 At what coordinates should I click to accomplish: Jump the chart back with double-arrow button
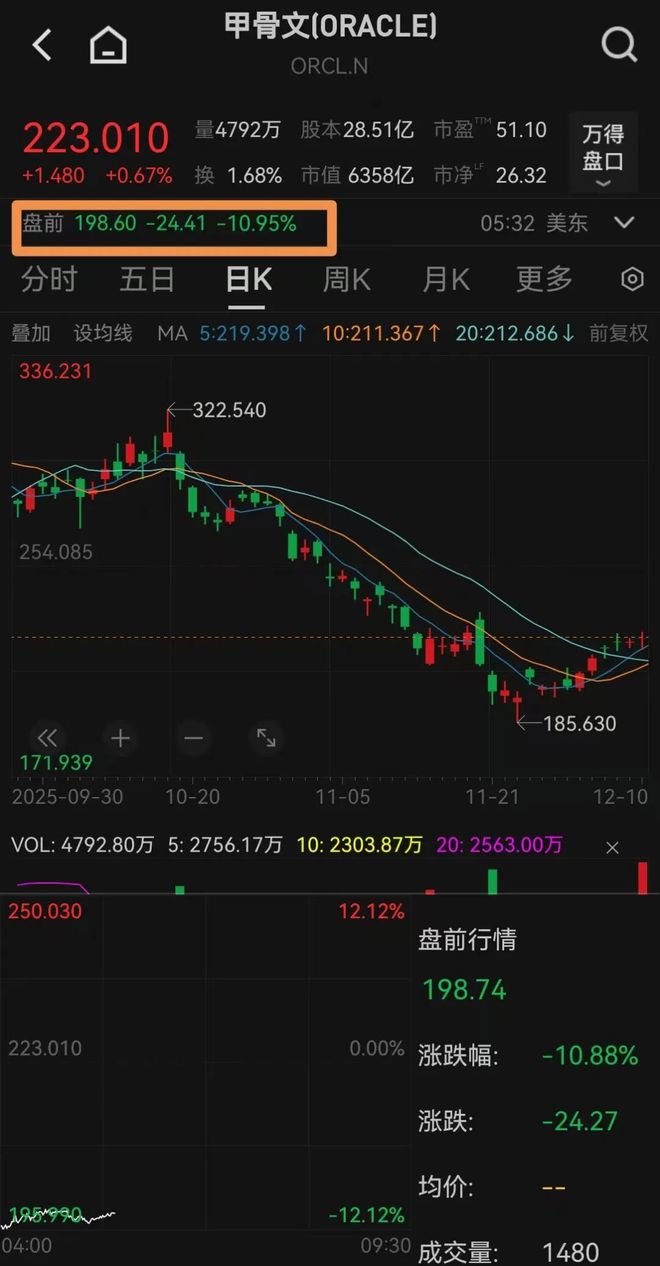point(47,738)
